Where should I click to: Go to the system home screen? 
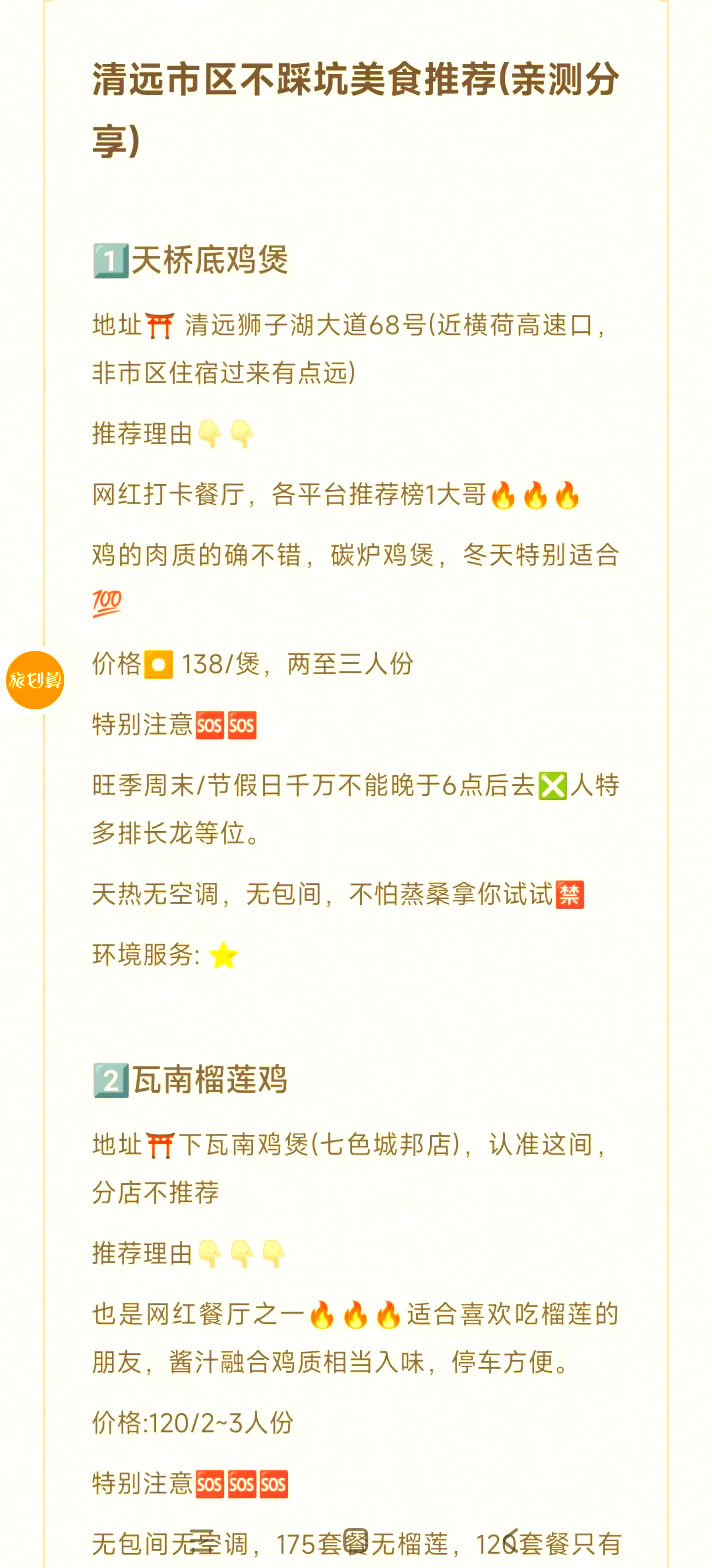click(x=356, y=1541)
